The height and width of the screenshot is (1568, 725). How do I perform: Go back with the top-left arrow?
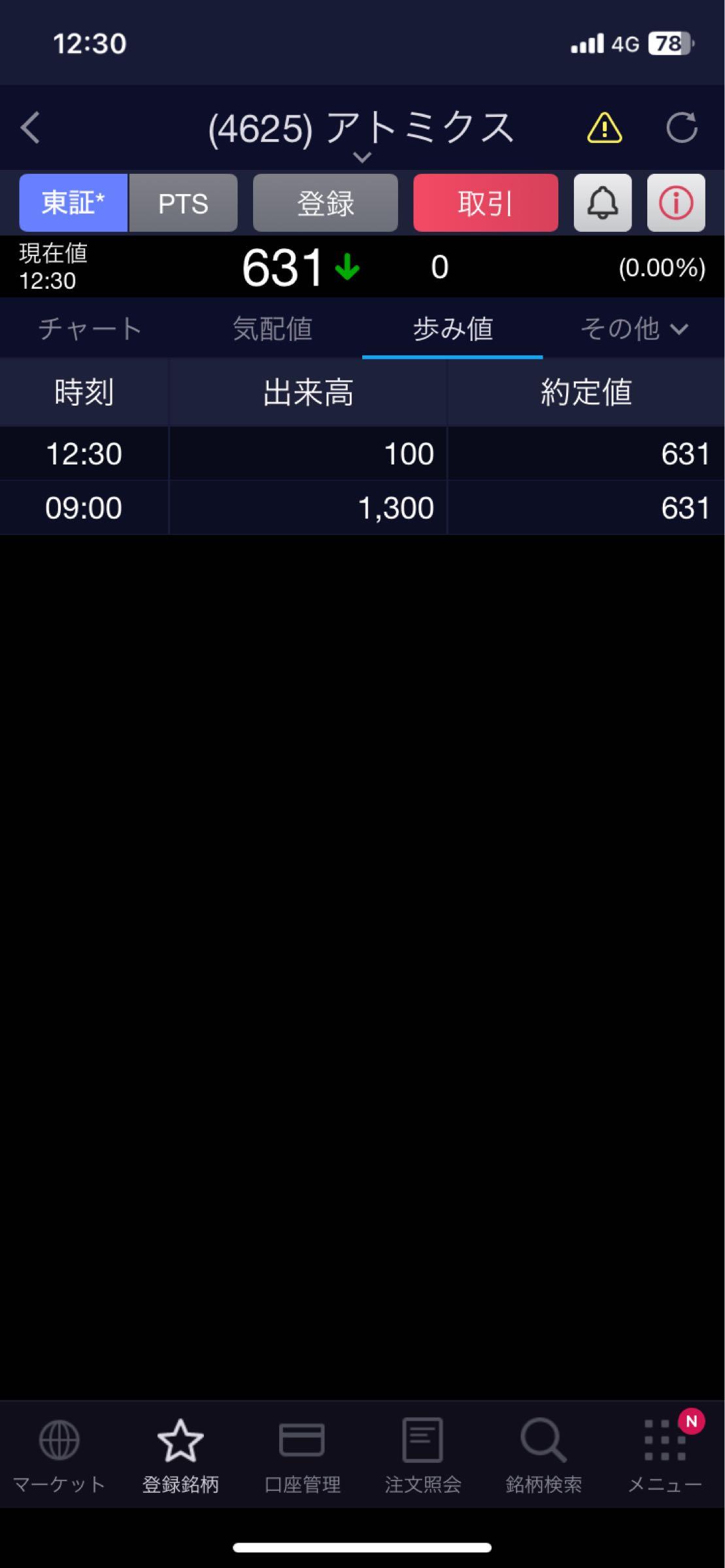[x=31, y=127]
